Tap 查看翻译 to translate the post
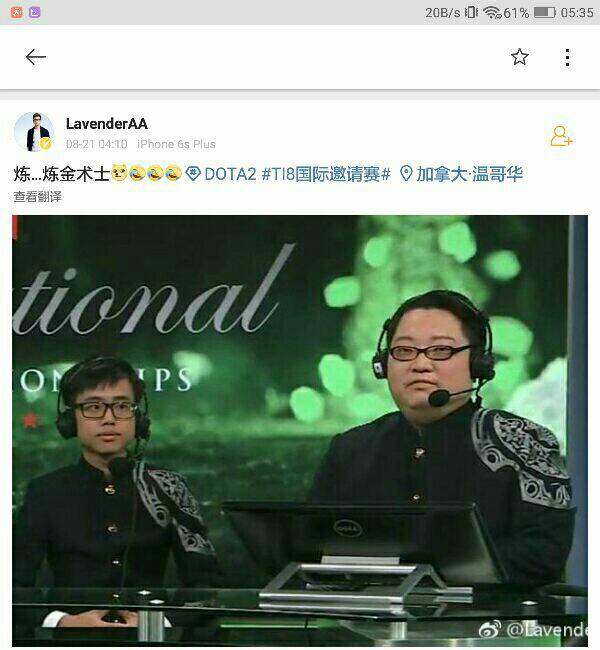Viewport: 600px width, 650px height. point(37,197)
